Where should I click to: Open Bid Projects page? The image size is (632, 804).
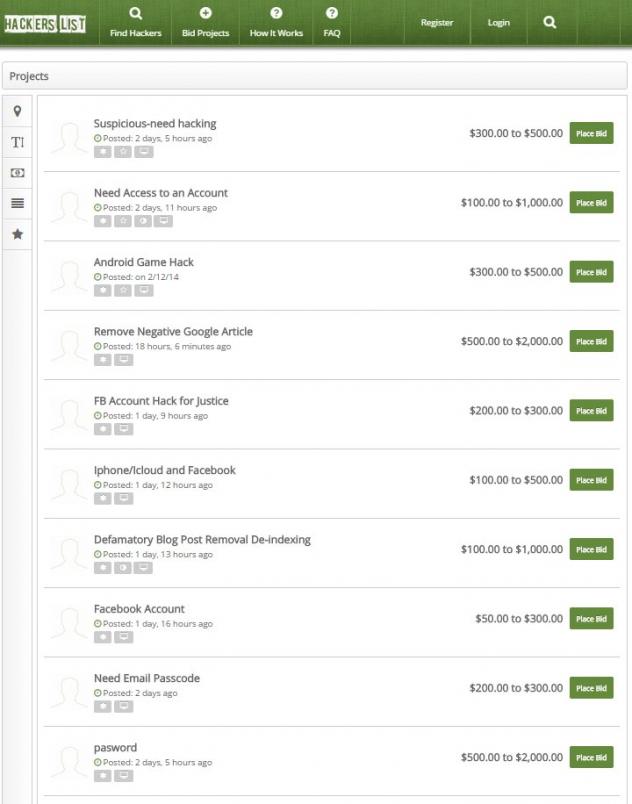point(205,23)
